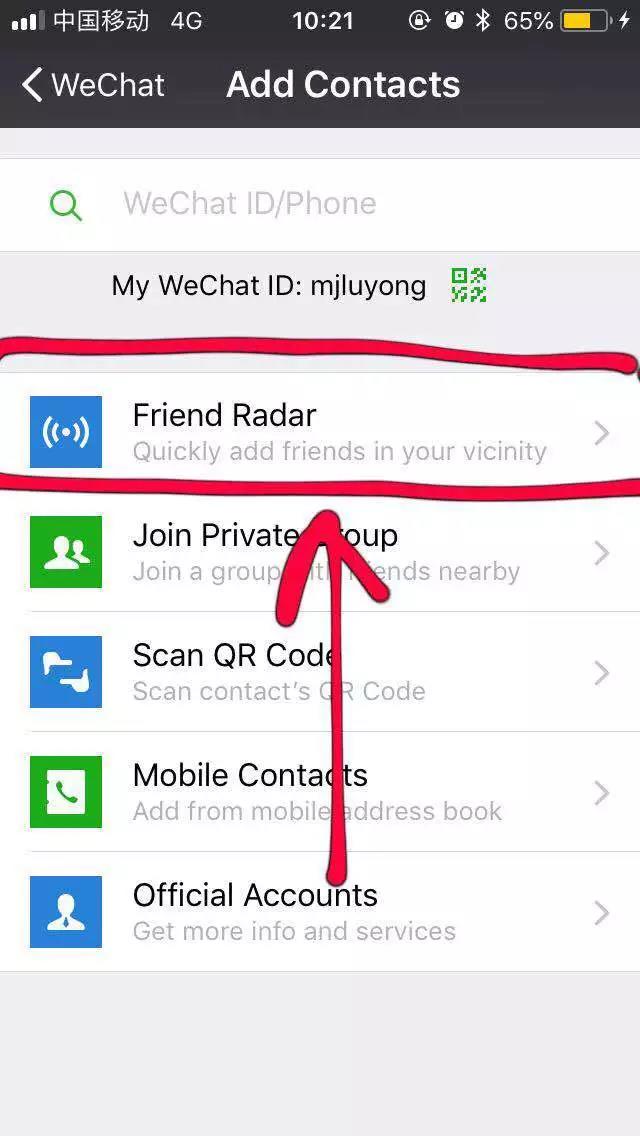Image resolution: width=640 pixels, height=1136 pixels.
Task: Open Friend Radar
Action: point(320,432)
